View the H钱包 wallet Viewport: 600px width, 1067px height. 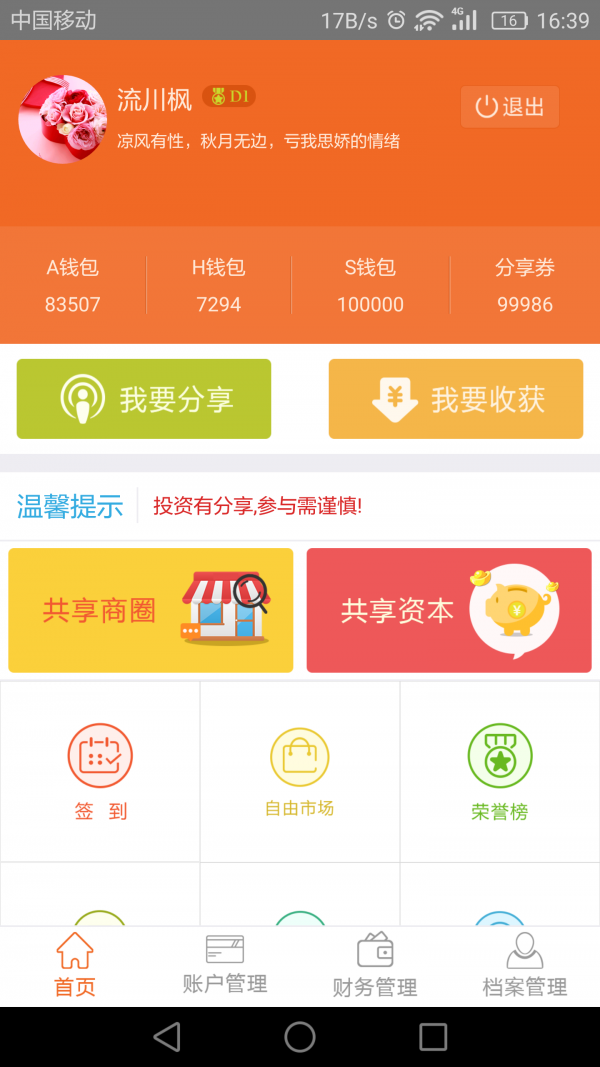(x=218, y=286)
